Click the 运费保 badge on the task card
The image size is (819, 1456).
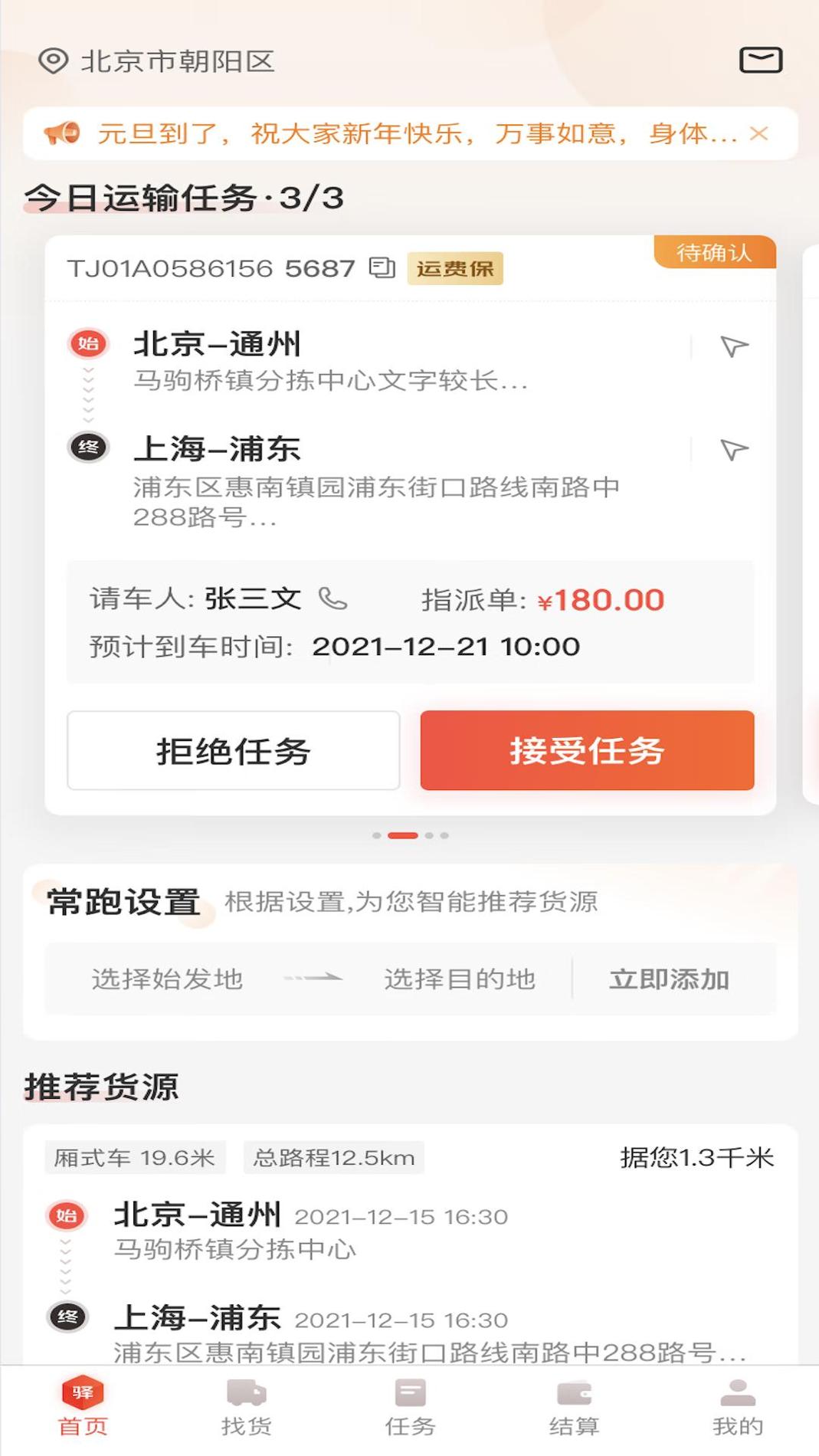click(455, 270)
